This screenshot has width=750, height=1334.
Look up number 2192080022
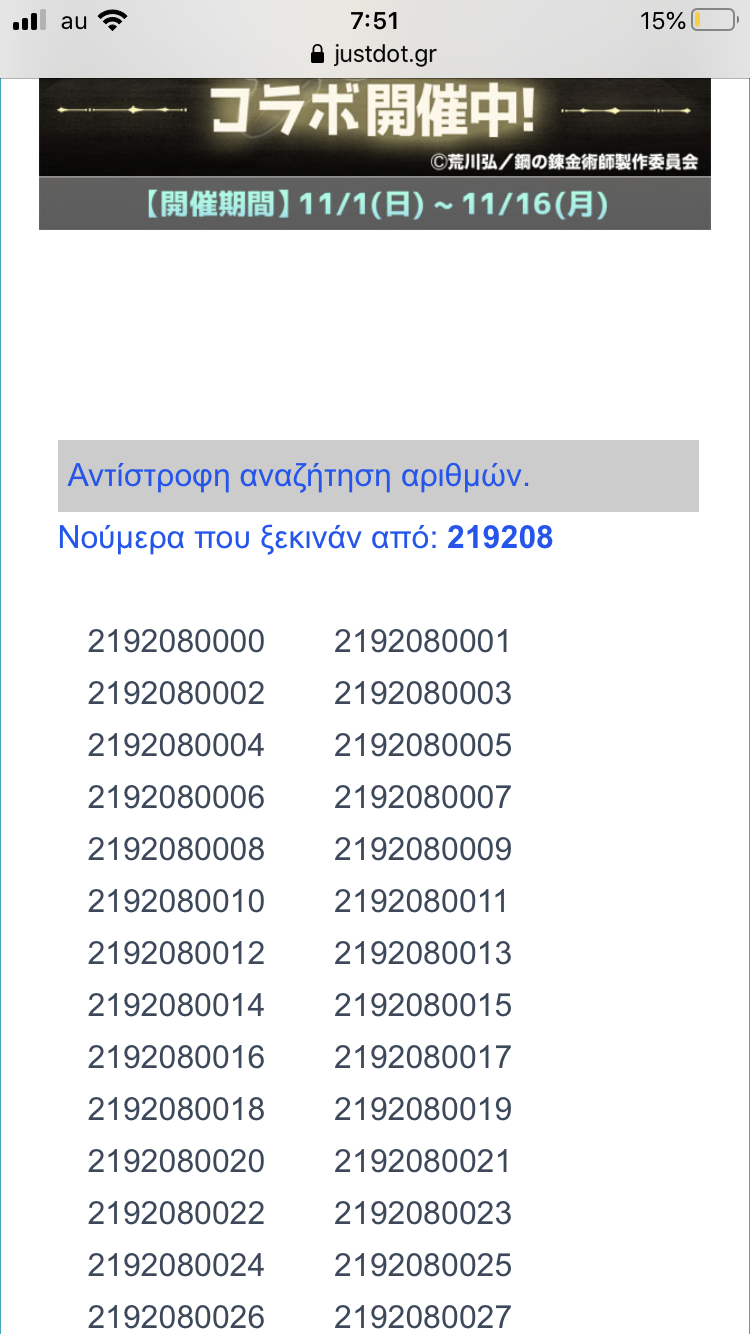click(x=176, y=1213)
